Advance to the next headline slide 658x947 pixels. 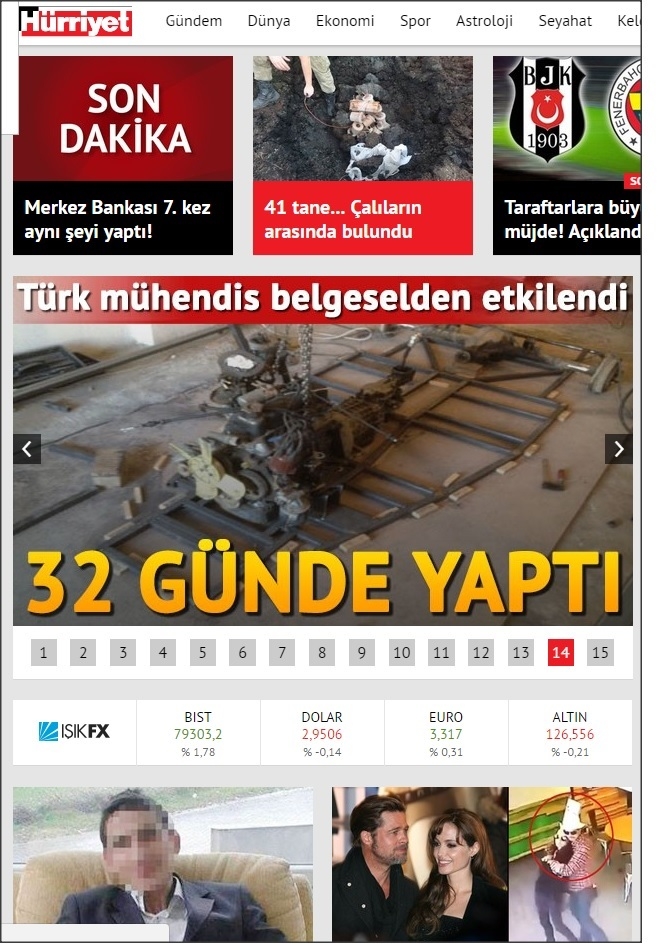coord(619,449)
